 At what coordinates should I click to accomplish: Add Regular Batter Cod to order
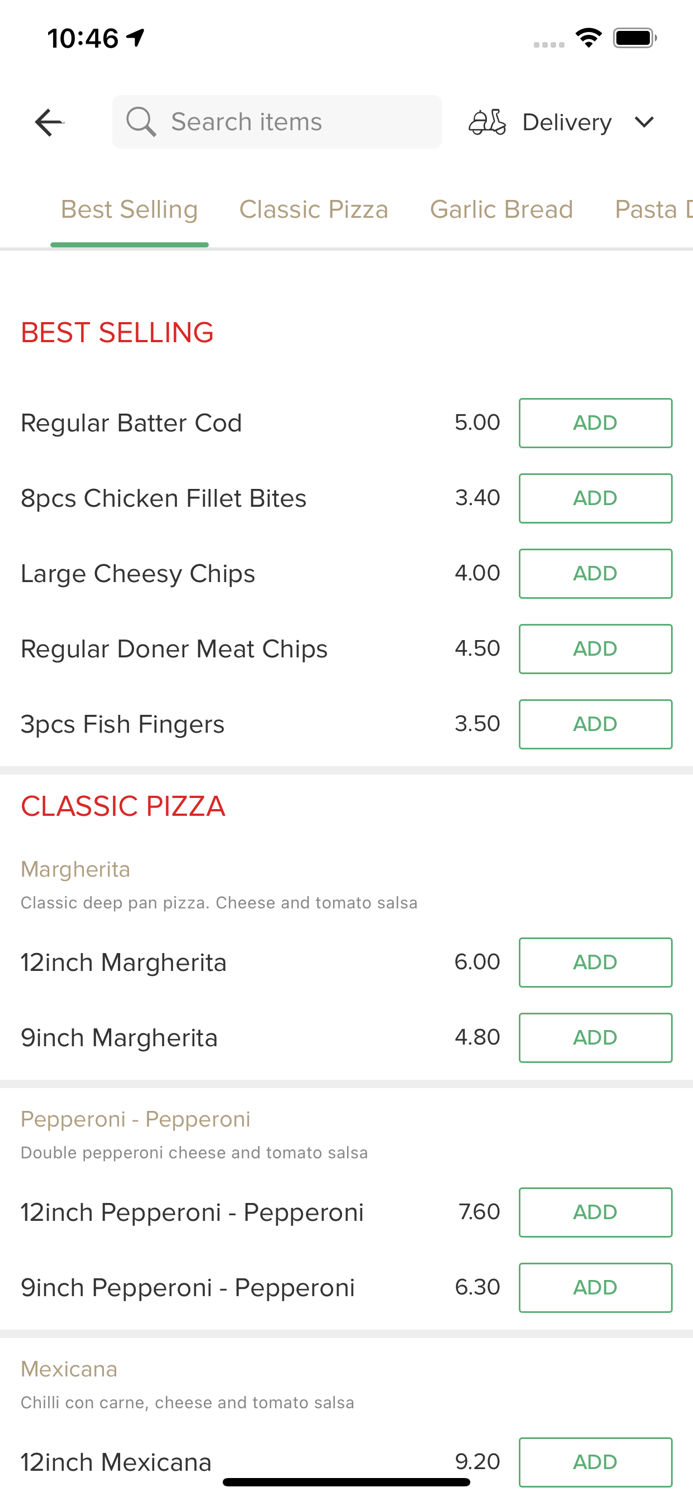pyautogui.click(x=595, y=423)
